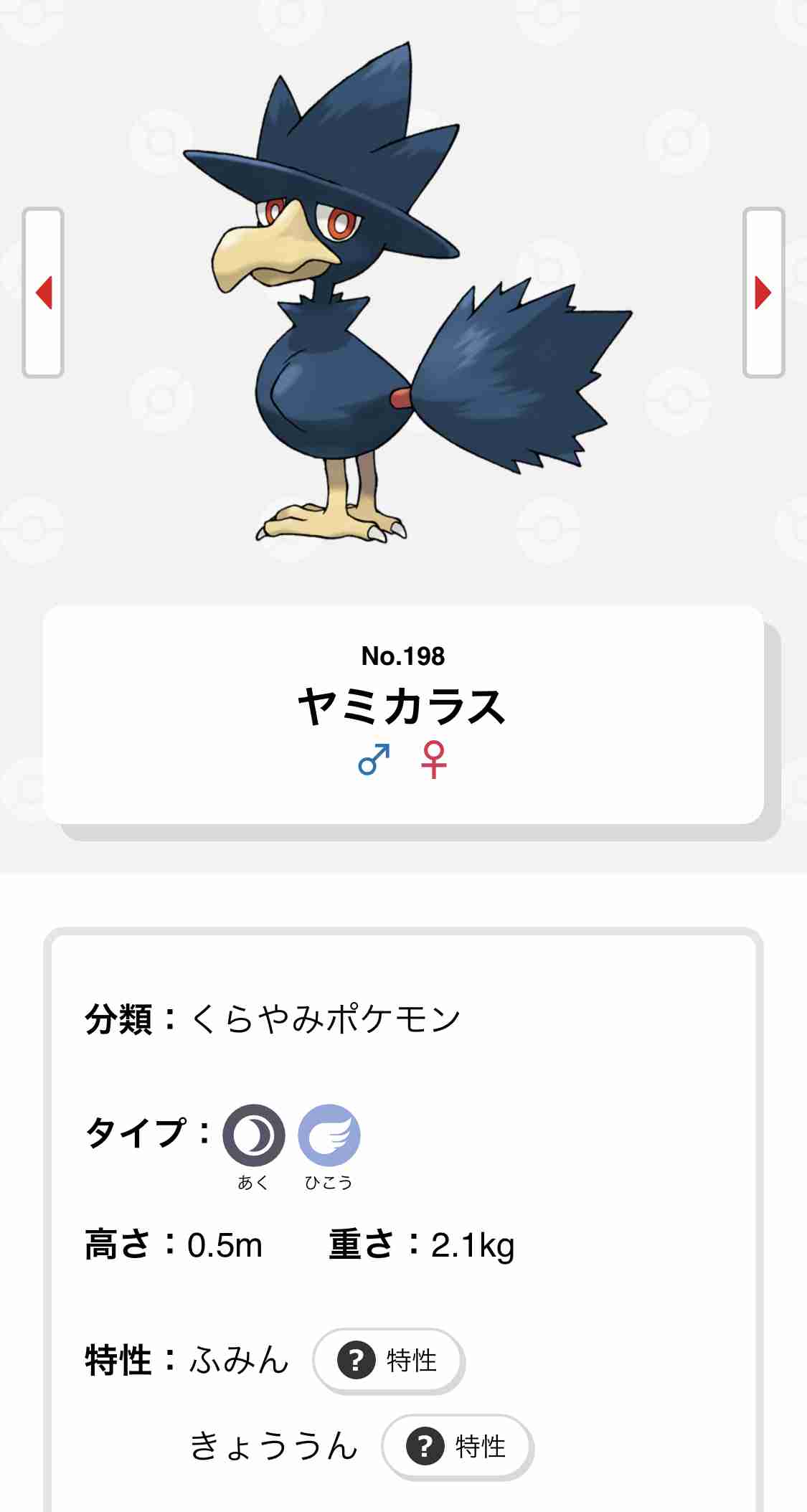Select the female gender symbol
Screen dimensions: 807x1512
point(434,760)
